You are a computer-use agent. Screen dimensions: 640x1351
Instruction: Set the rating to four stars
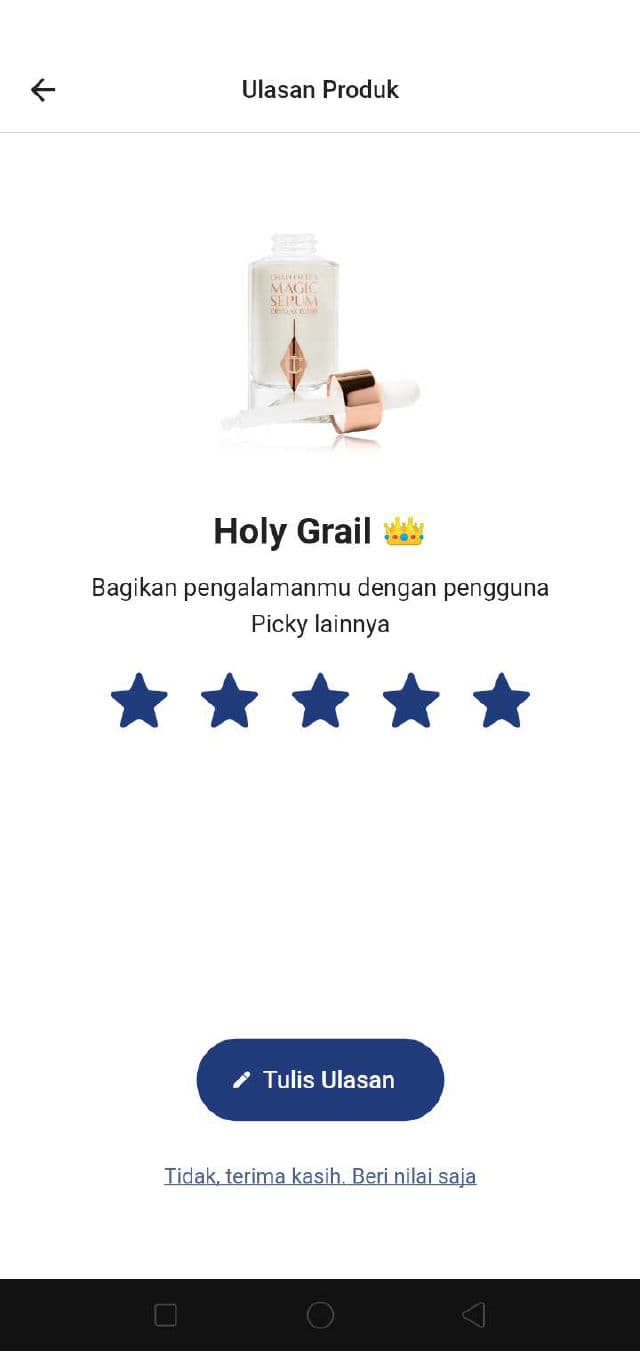(411, 700)
